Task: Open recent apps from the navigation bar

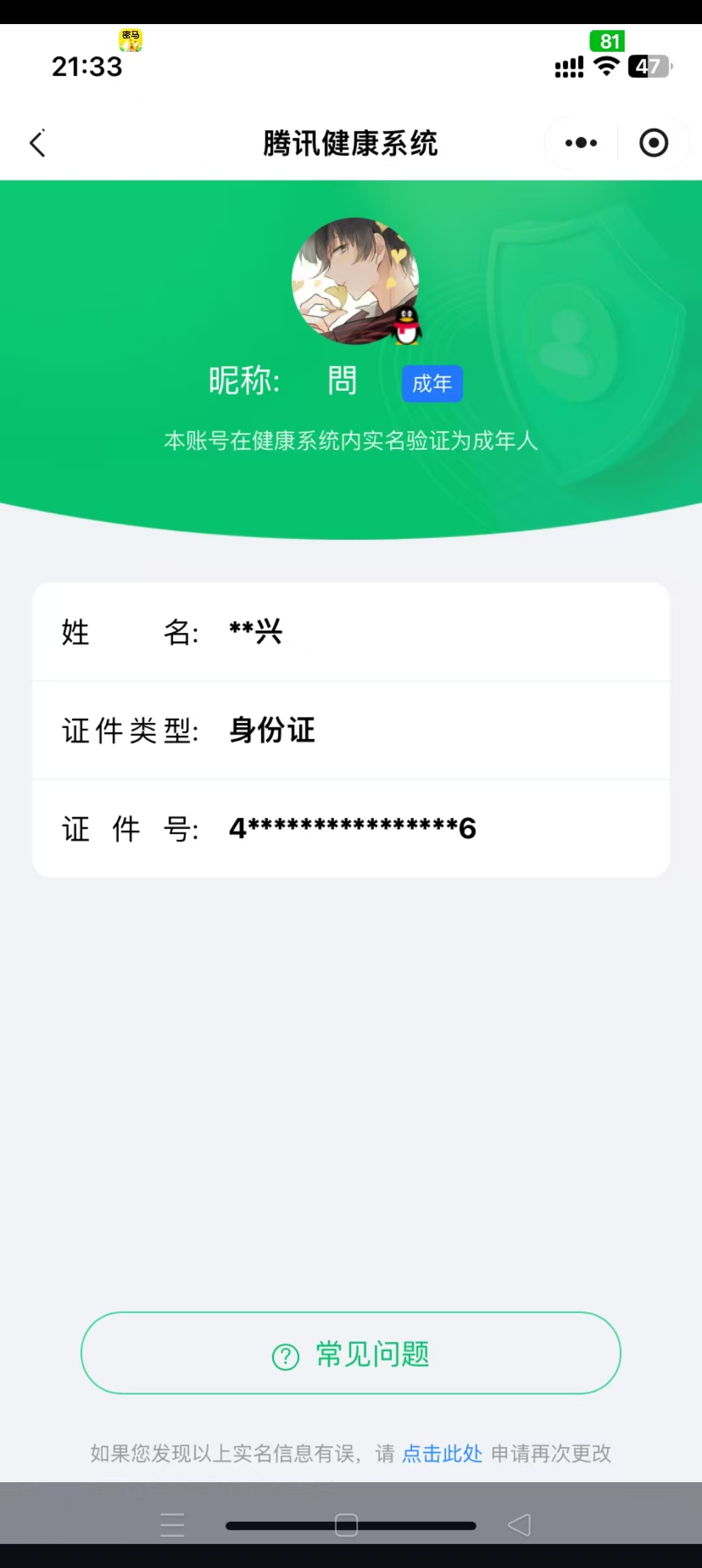Action: pos(172,1524)
